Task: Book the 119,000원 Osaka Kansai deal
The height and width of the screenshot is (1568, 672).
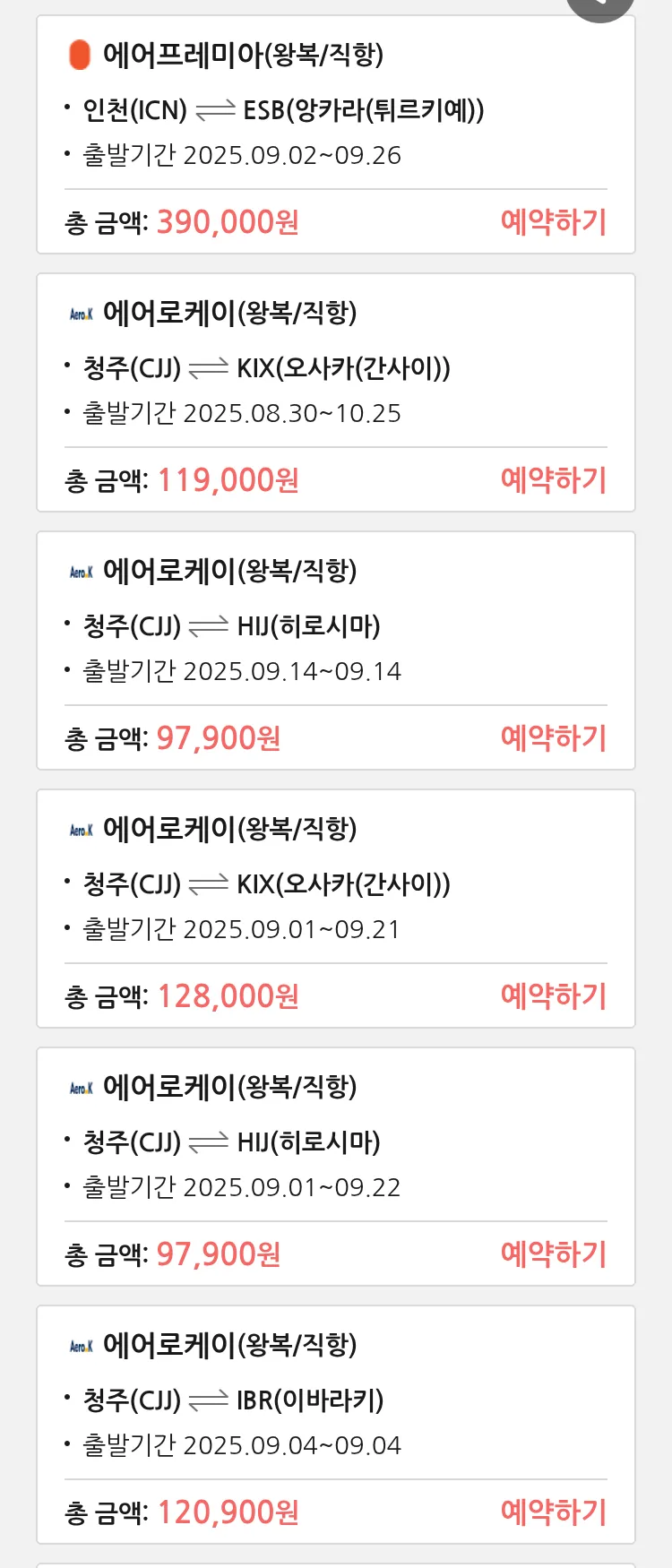Action: pyautogui.click(x=554, y=481)
